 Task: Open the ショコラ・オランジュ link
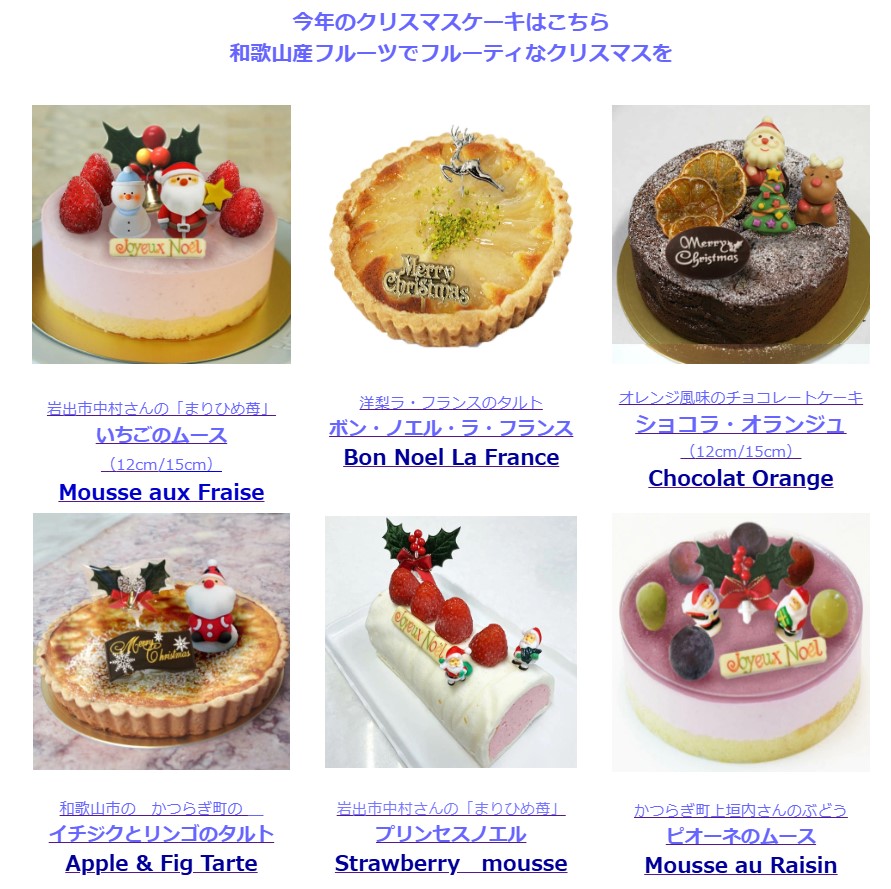tap(740, 424)
